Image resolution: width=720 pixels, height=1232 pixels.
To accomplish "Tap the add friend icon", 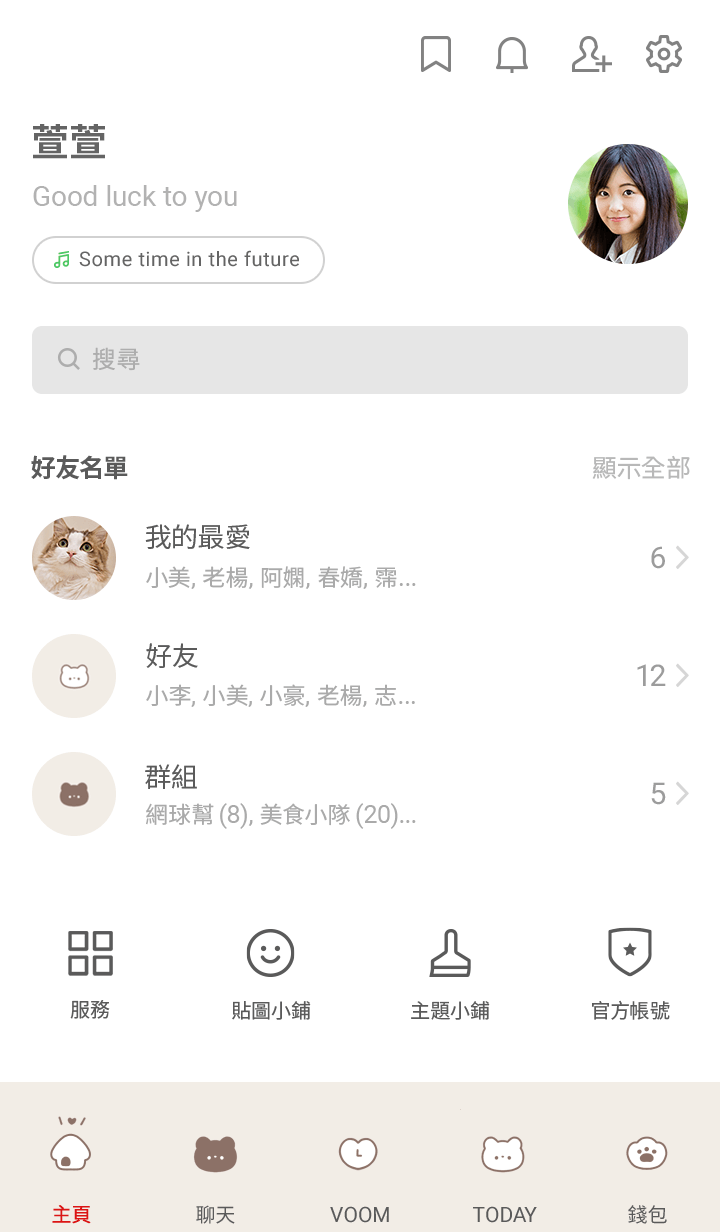I will tap(590, 55).
